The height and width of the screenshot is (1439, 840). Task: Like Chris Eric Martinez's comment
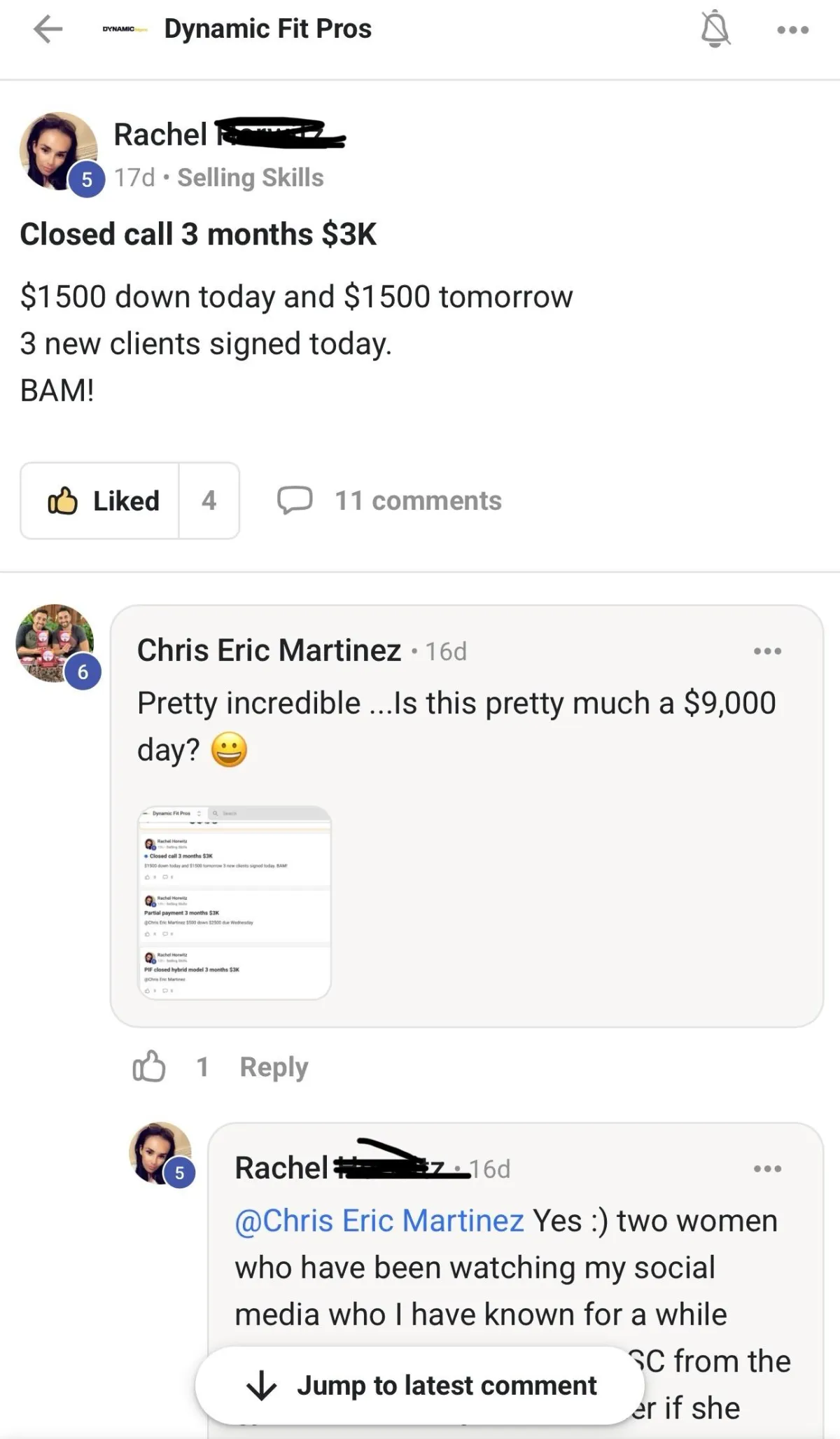(149, 1067)
